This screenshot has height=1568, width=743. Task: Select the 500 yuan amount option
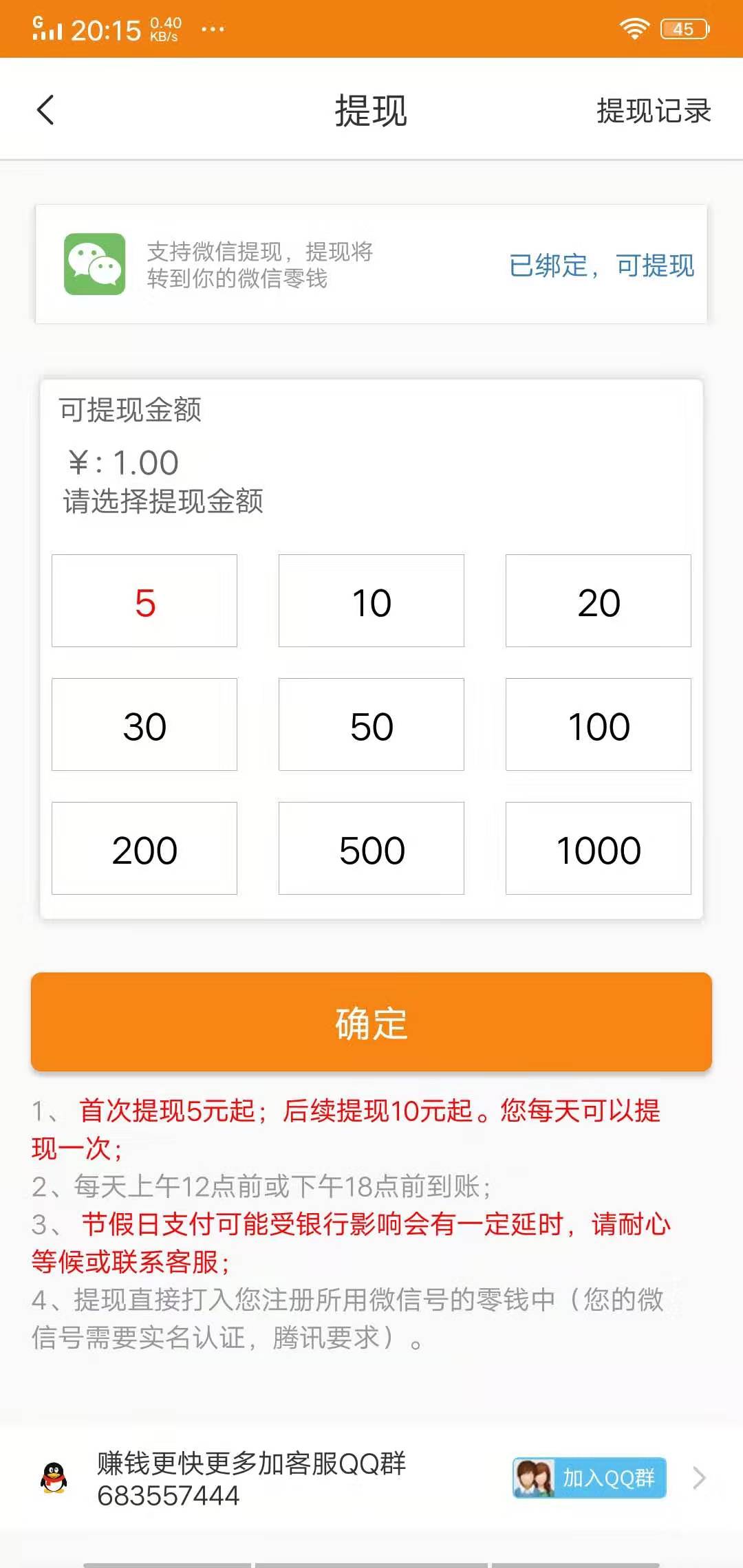(371, 849)
